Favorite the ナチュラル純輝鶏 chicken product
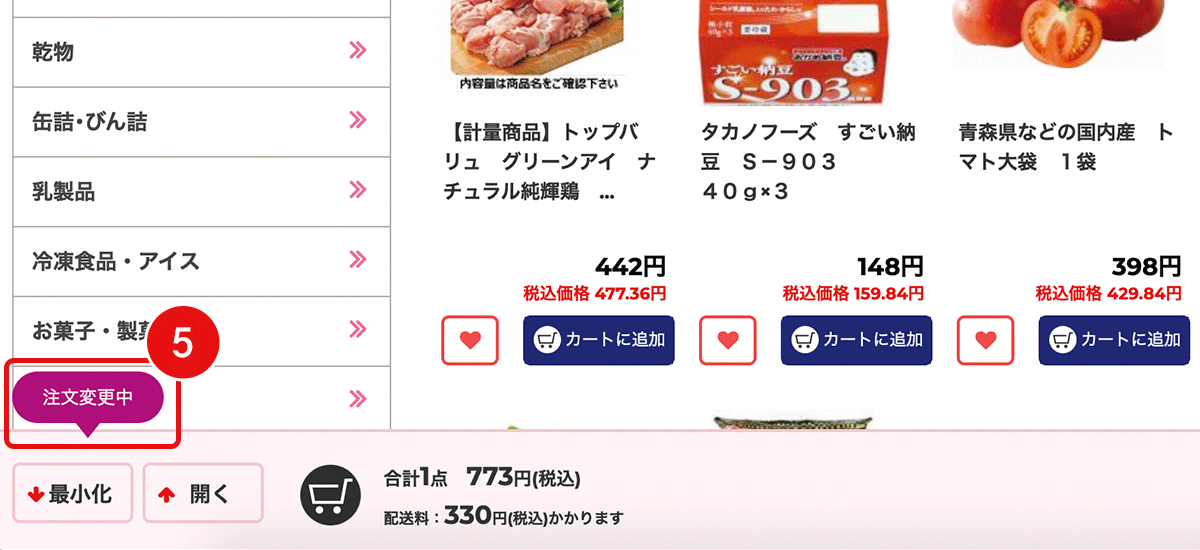This screenshot has height=550, width=1200. [470, 340]
